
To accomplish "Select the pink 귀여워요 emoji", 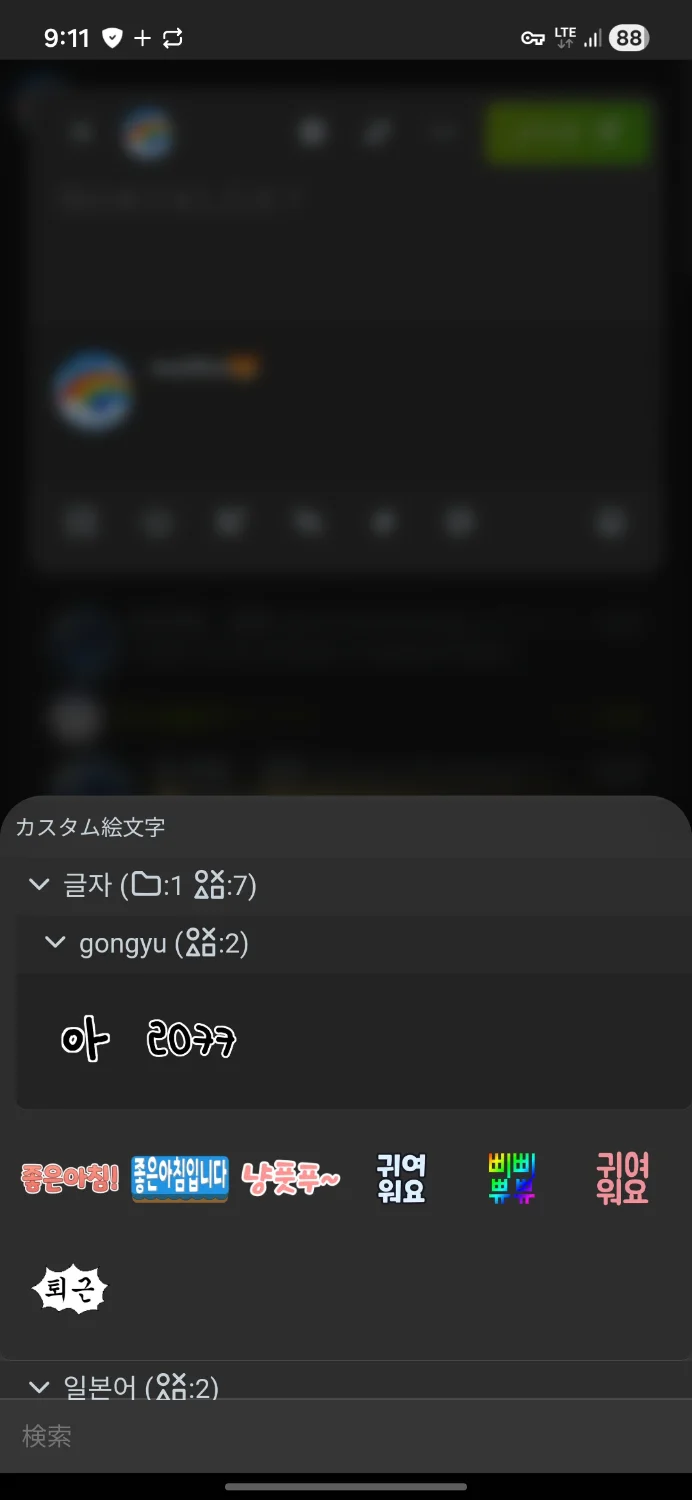I will click(x=622, y=1179).
